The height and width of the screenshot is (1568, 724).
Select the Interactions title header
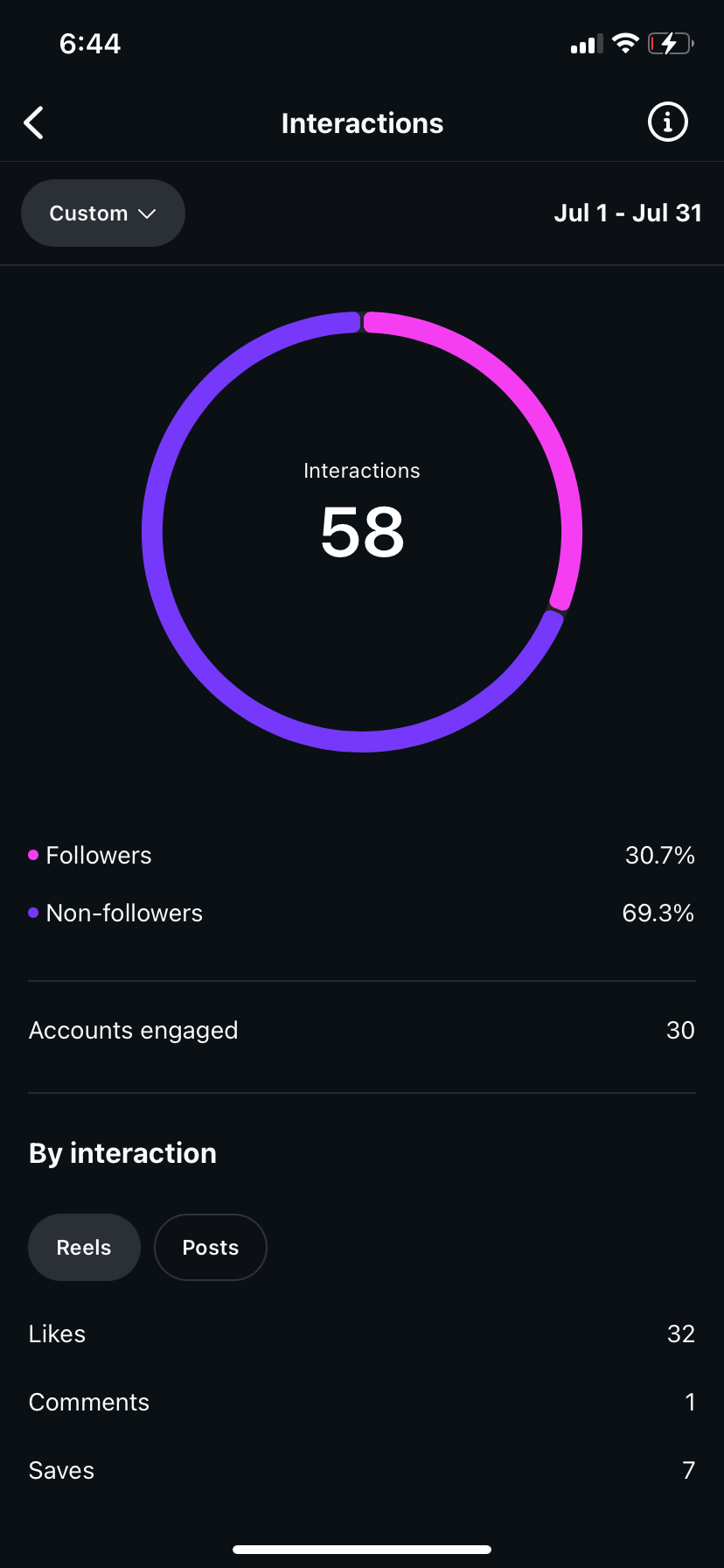[361, 122]
